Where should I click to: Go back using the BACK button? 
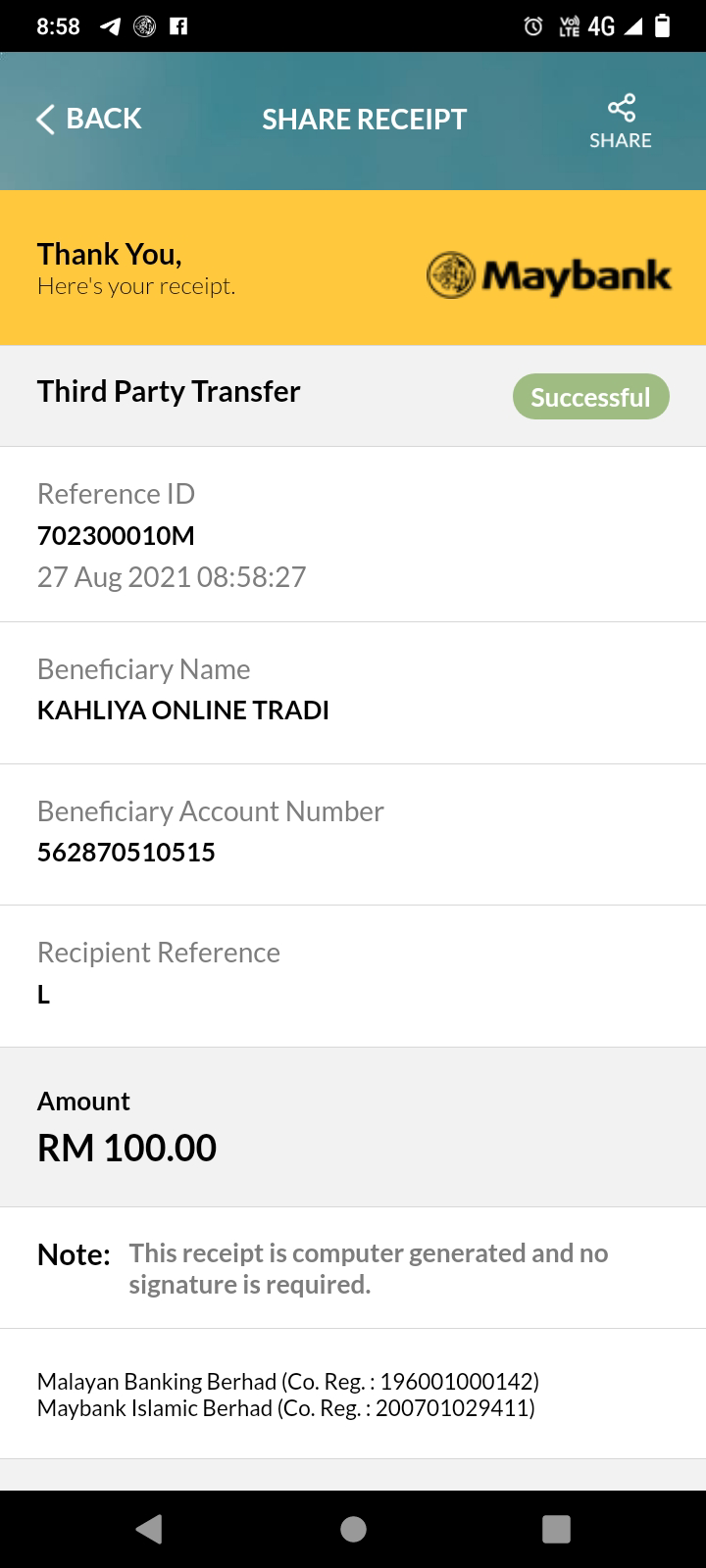tap(88, 119)
